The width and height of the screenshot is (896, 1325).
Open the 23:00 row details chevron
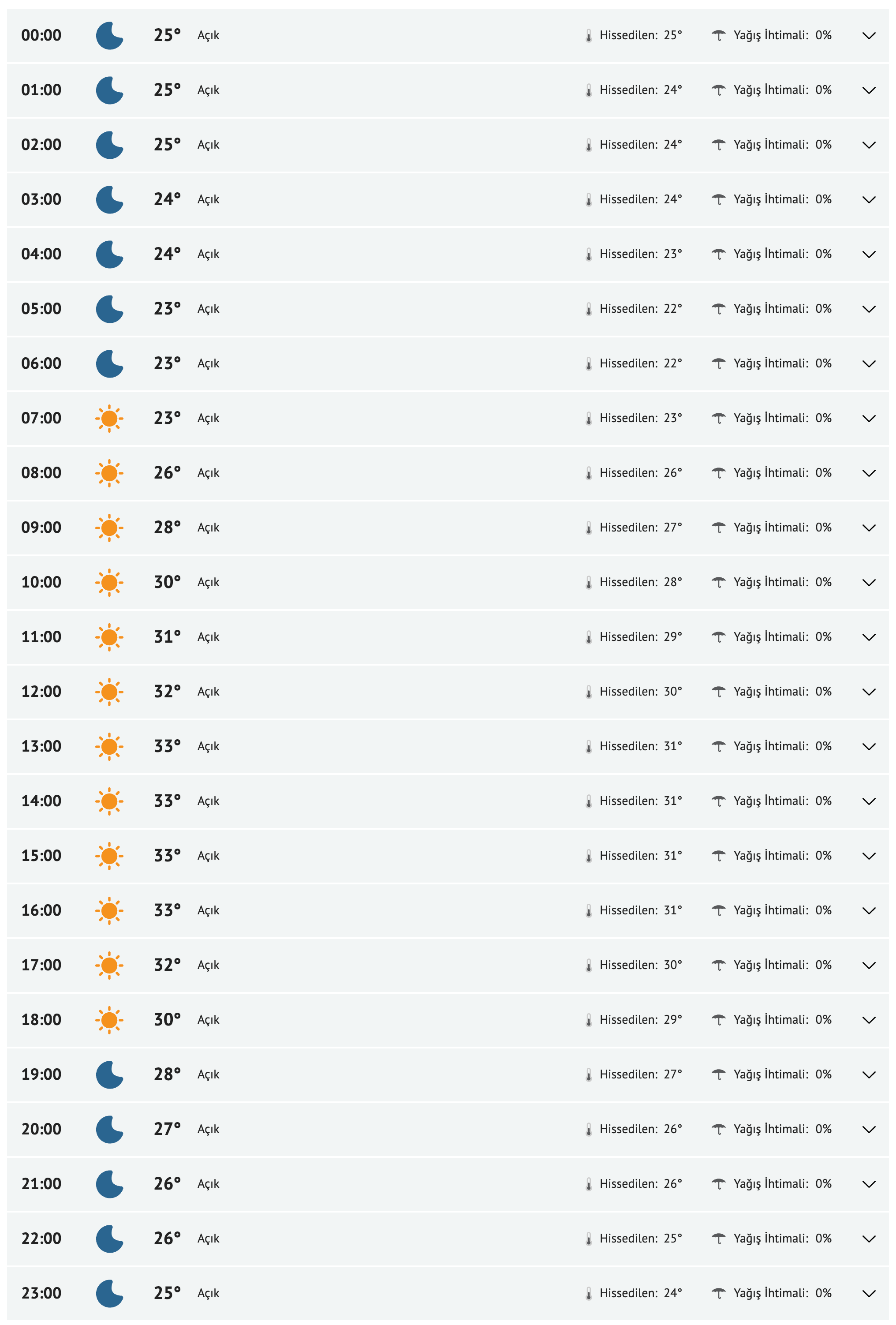pyautogui.click(x=869, y=1294)
